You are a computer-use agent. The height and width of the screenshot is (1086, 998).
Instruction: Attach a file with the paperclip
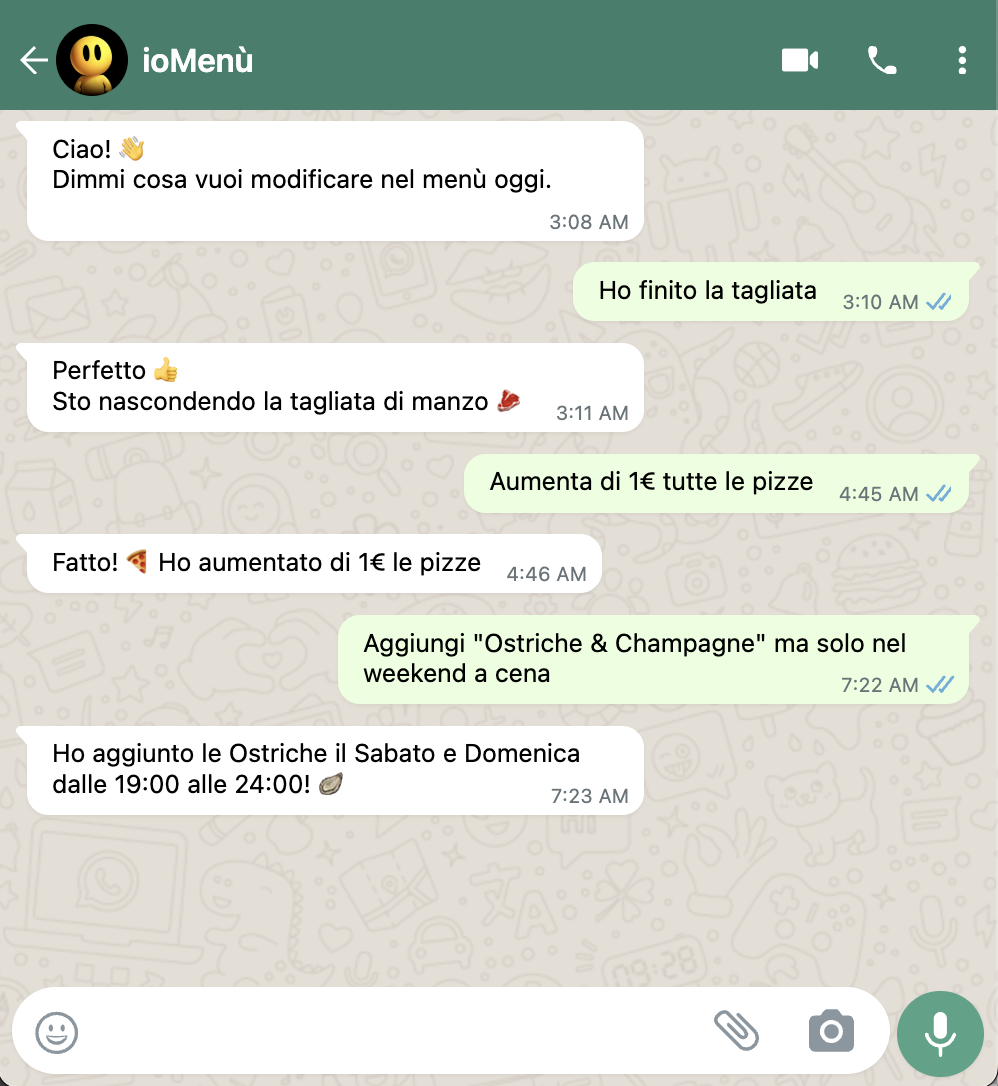[736, 1030]
